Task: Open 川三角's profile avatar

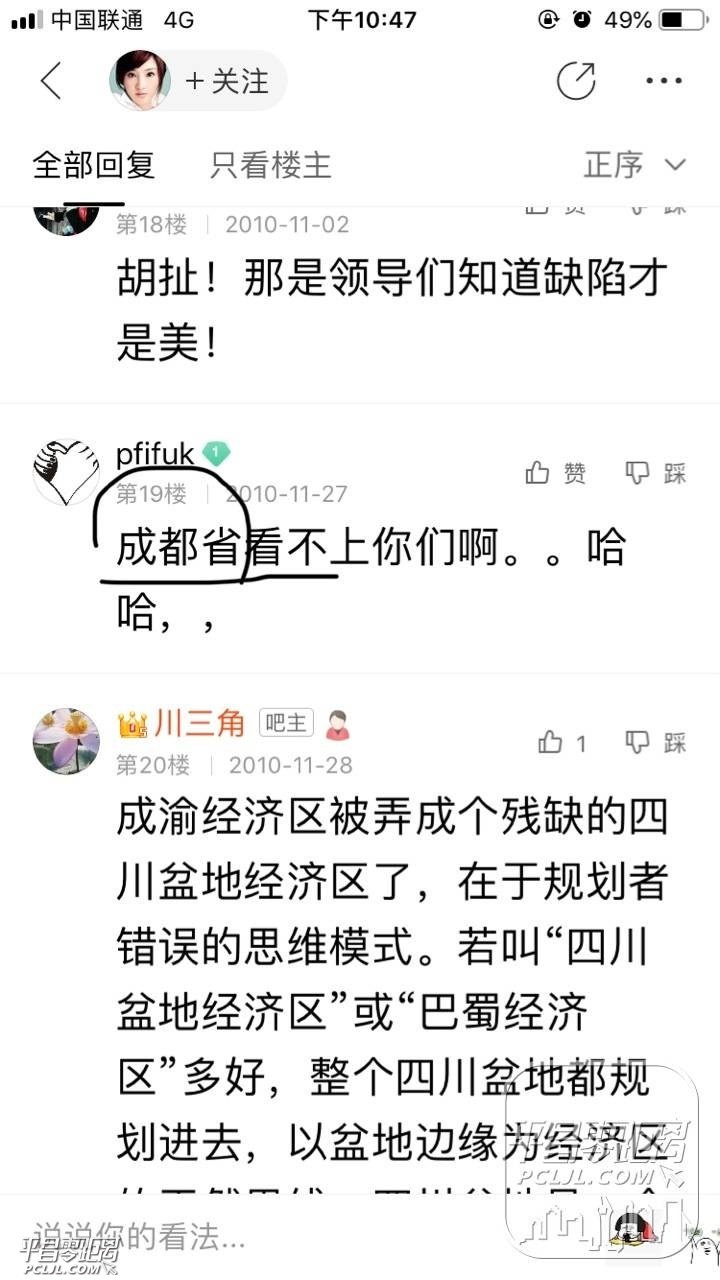Action: [66, 741]
